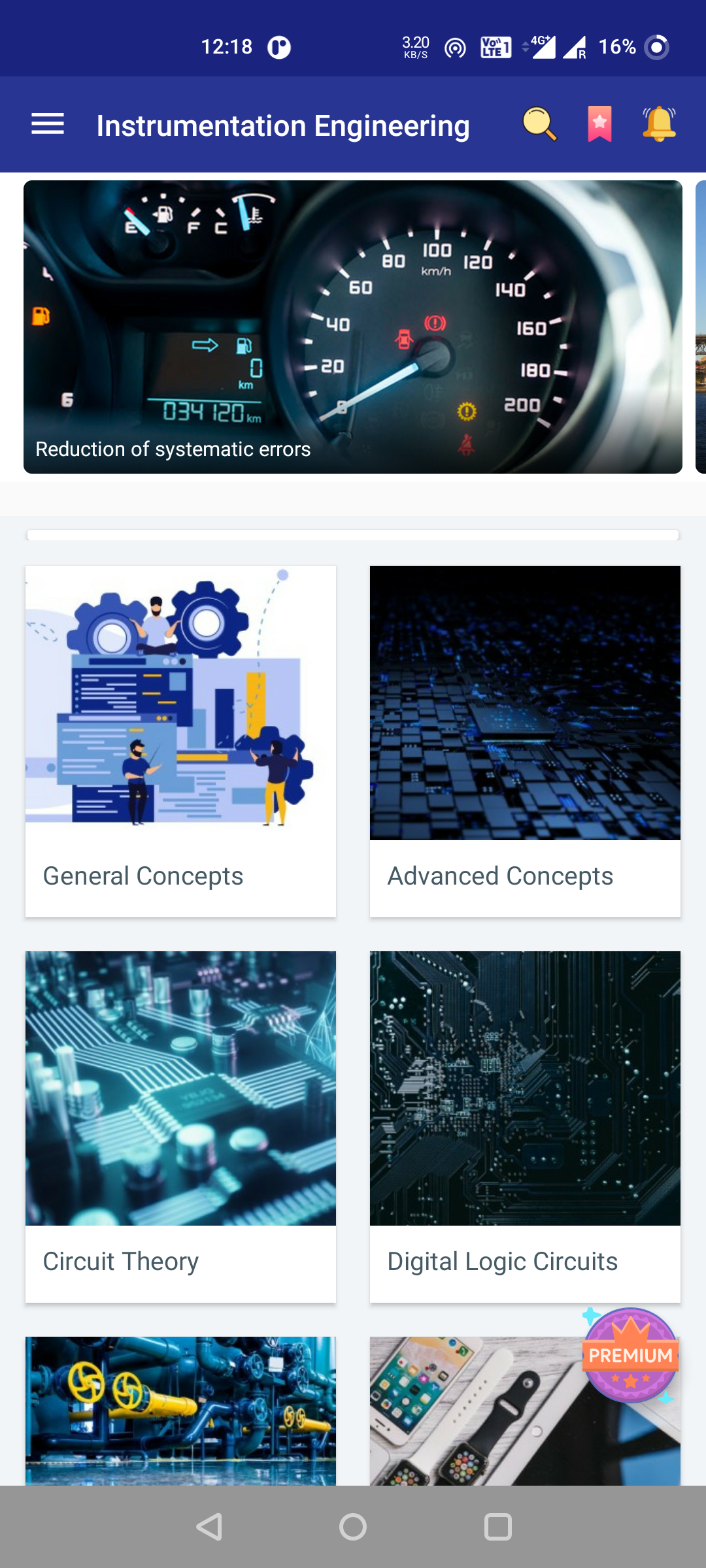Open the industrial pipes category card
The image size is (706, 1568).
[x=180, y=1411]
